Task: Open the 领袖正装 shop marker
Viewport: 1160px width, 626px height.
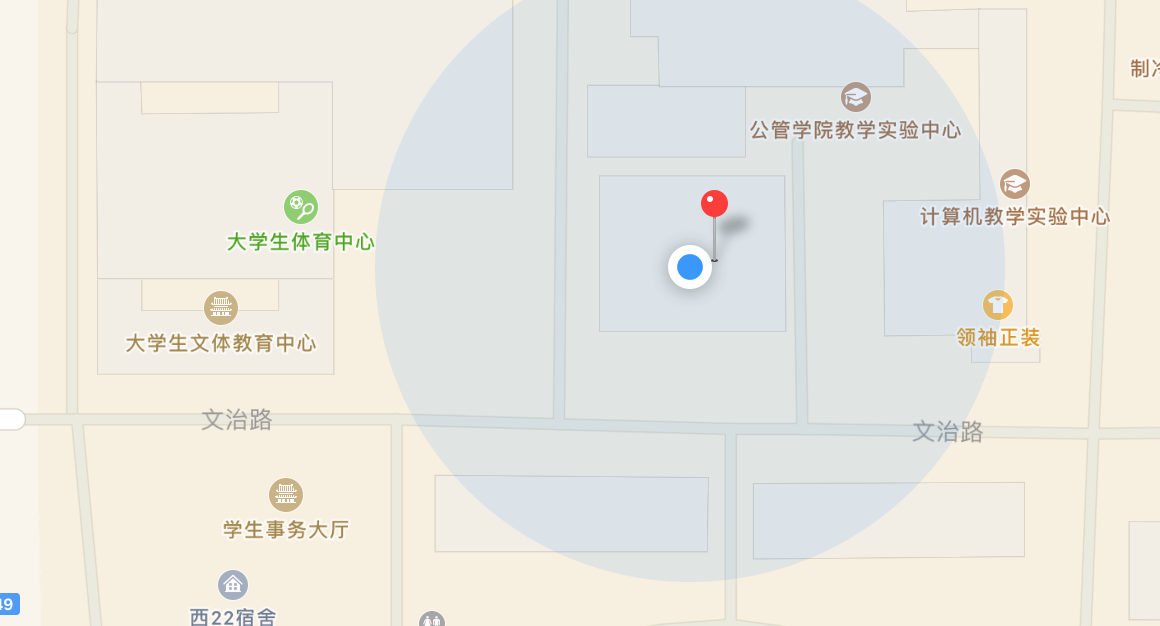Action: tap(998, 305)
